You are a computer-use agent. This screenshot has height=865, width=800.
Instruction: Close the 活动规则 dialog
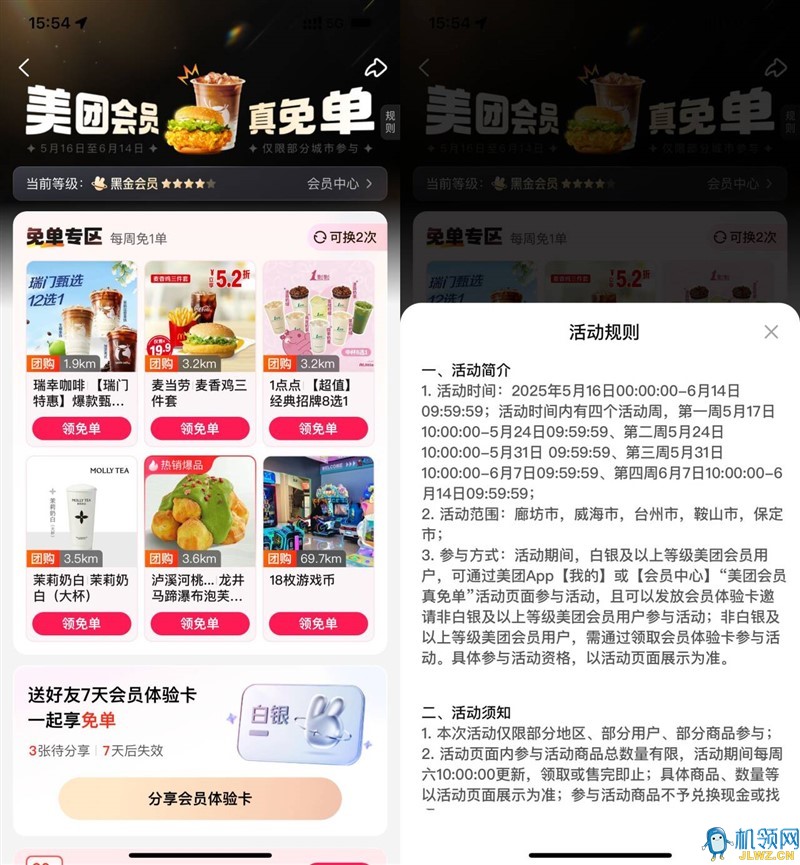(771, 332)
